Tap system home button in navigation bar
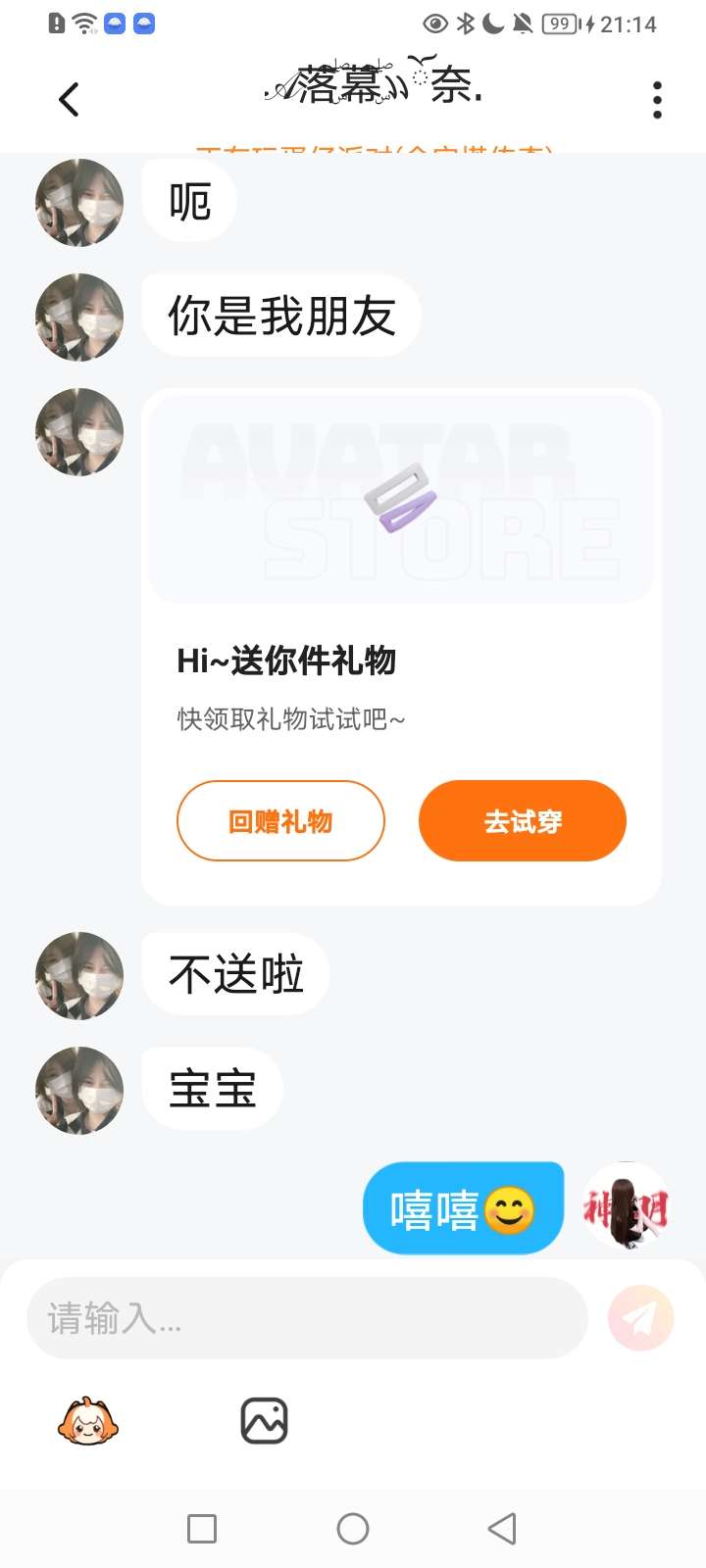The image size is (706, 1568). (x=353, y=1529)
